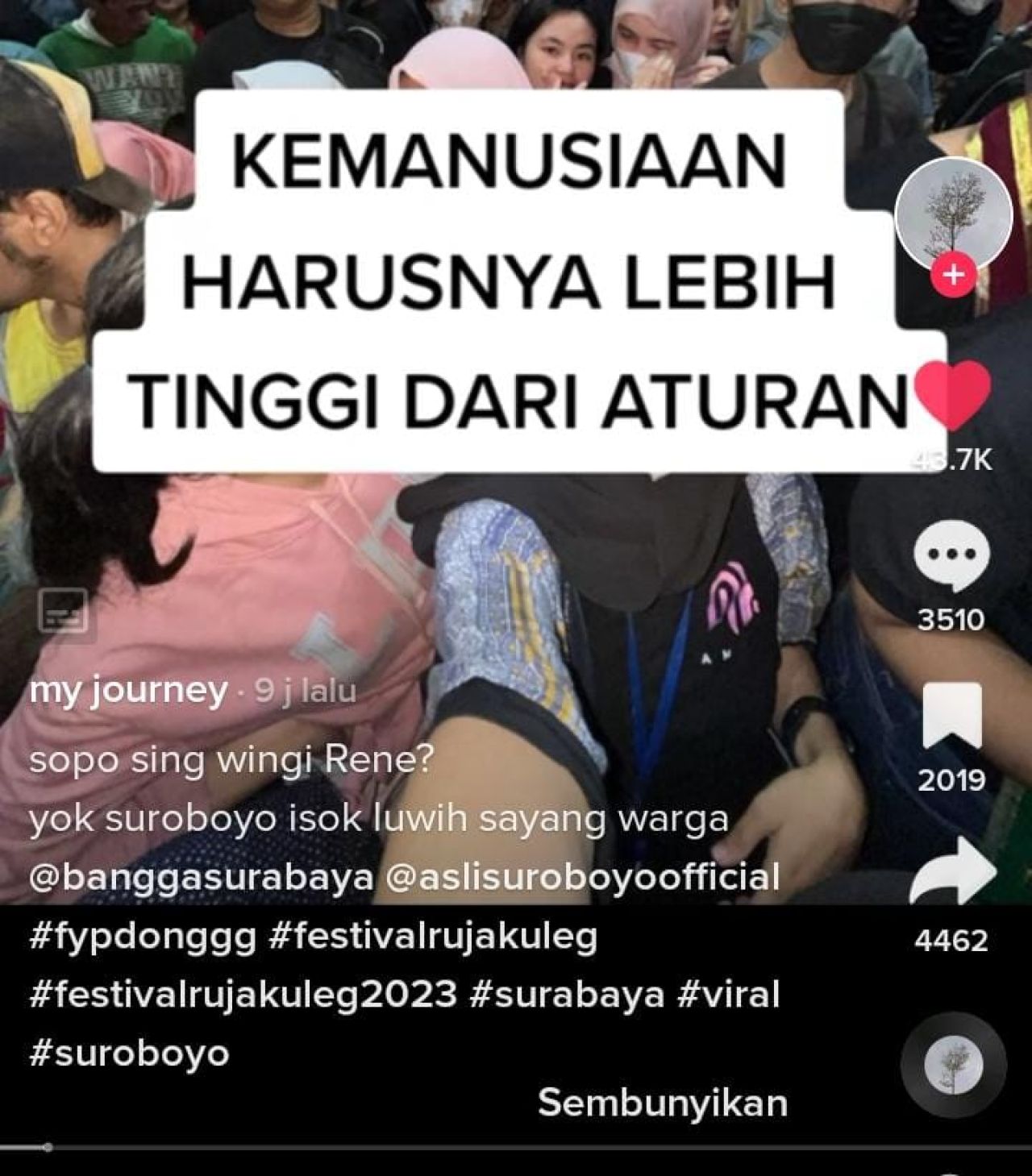
Task: Tap Sembunyikan to collapse the caption
Action: (x=662, y=1103)
